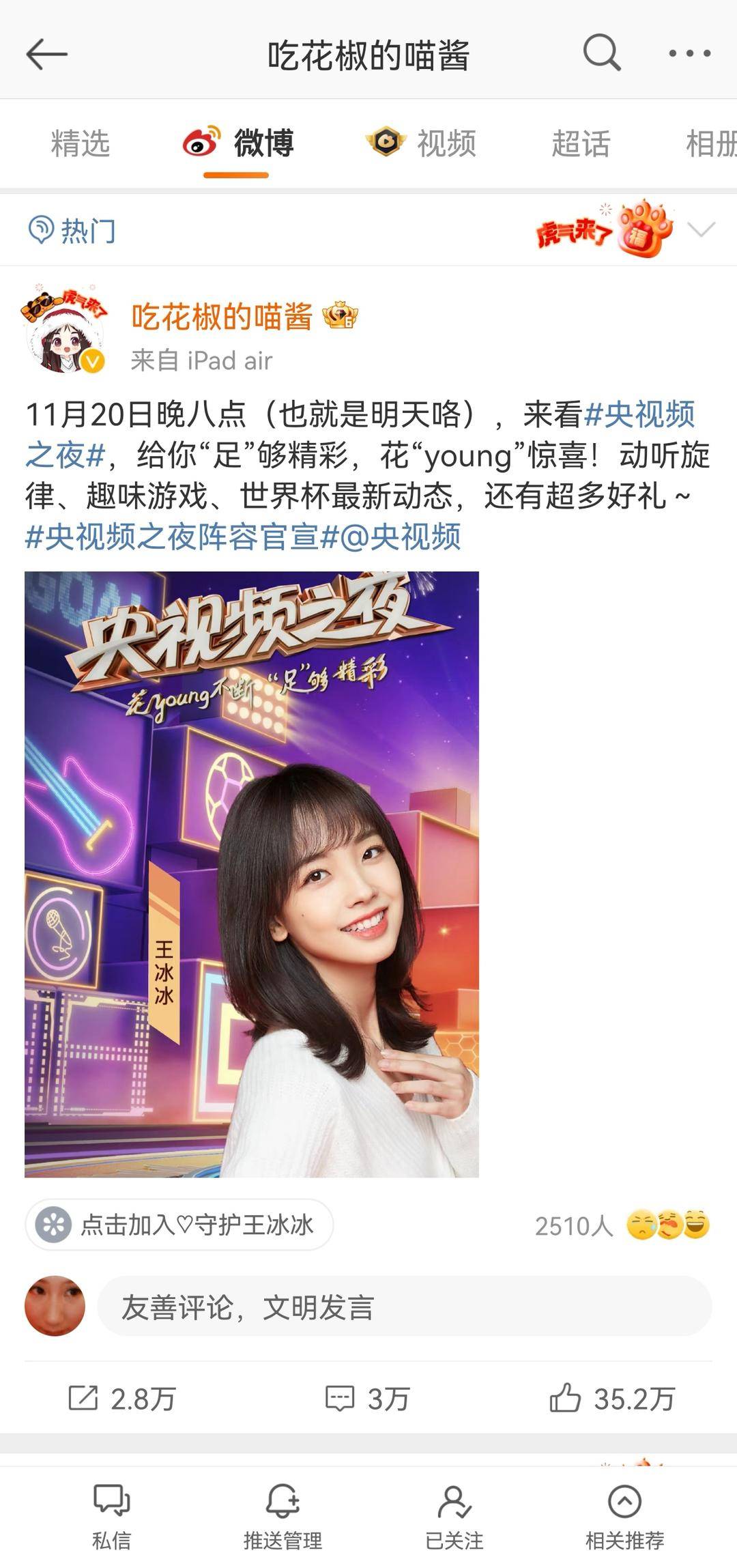Open the 相册 tab
737x1568 pixels.
click(711, 143)
